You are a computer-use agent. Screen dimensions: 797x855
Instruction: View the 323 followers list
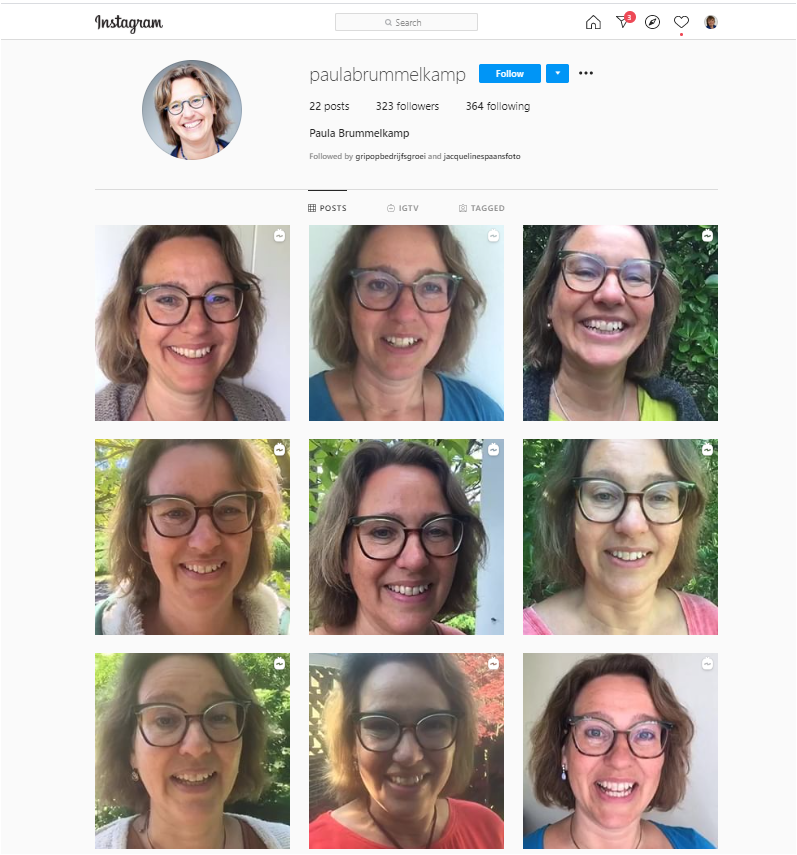tap(407, 106)
